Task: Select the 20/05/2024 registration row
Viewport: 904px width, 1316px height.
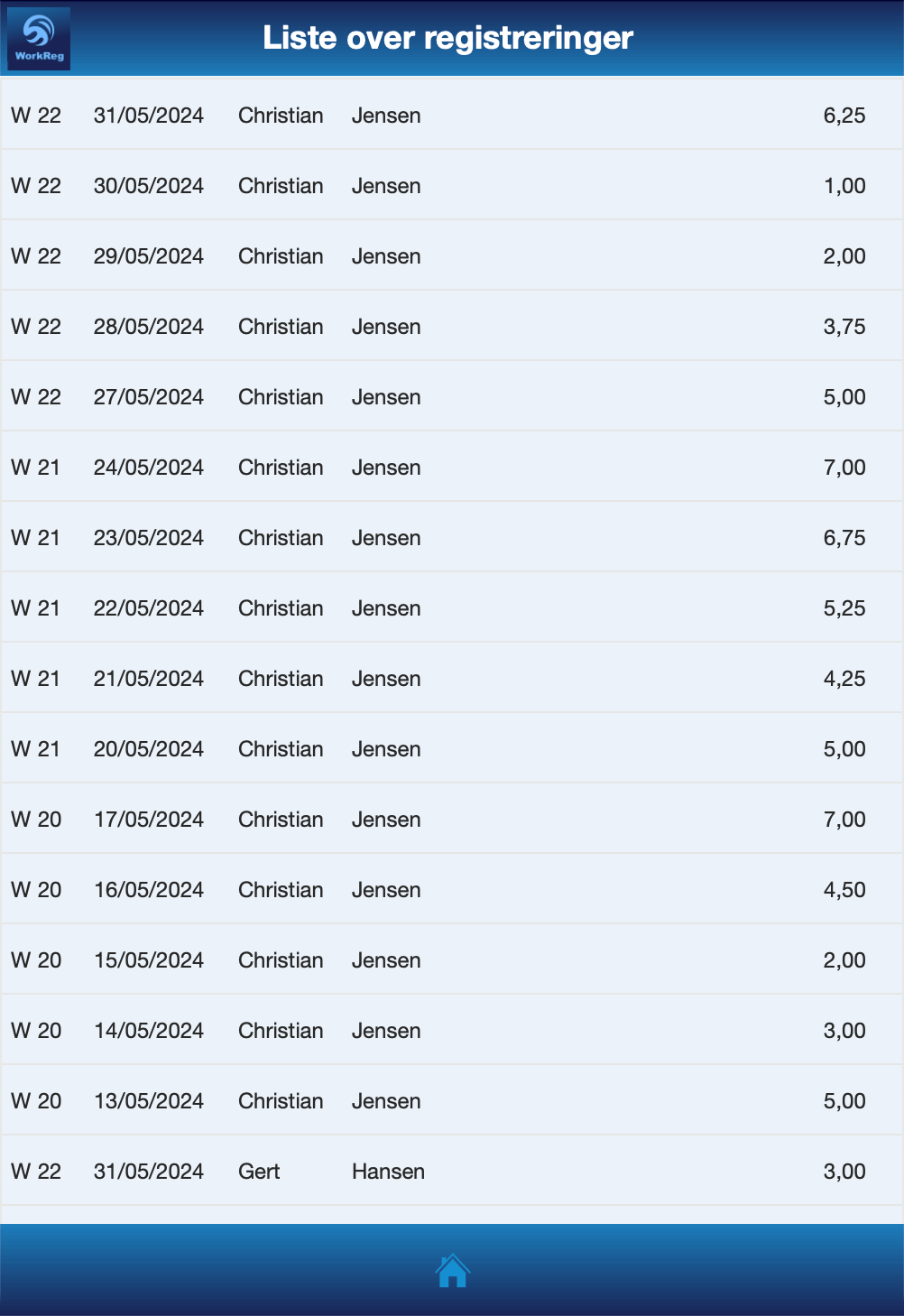Action: pos(451,749)
